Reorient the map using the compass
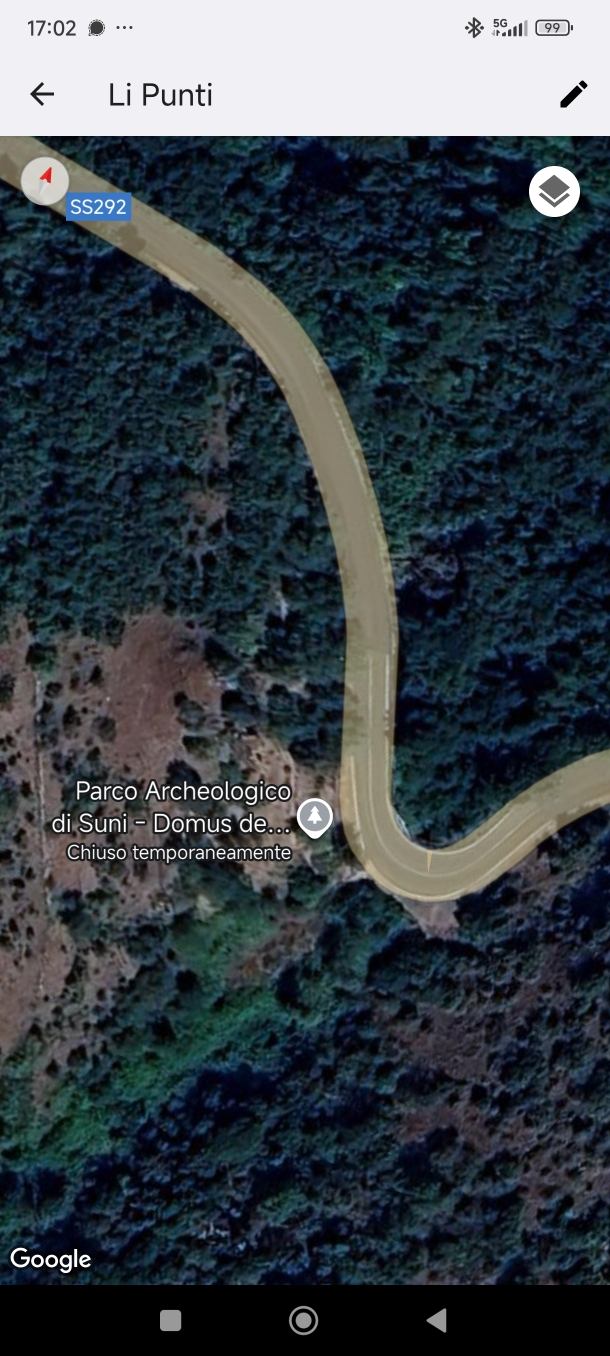Screen dimensions: 610x1356 tap(45, 182)
